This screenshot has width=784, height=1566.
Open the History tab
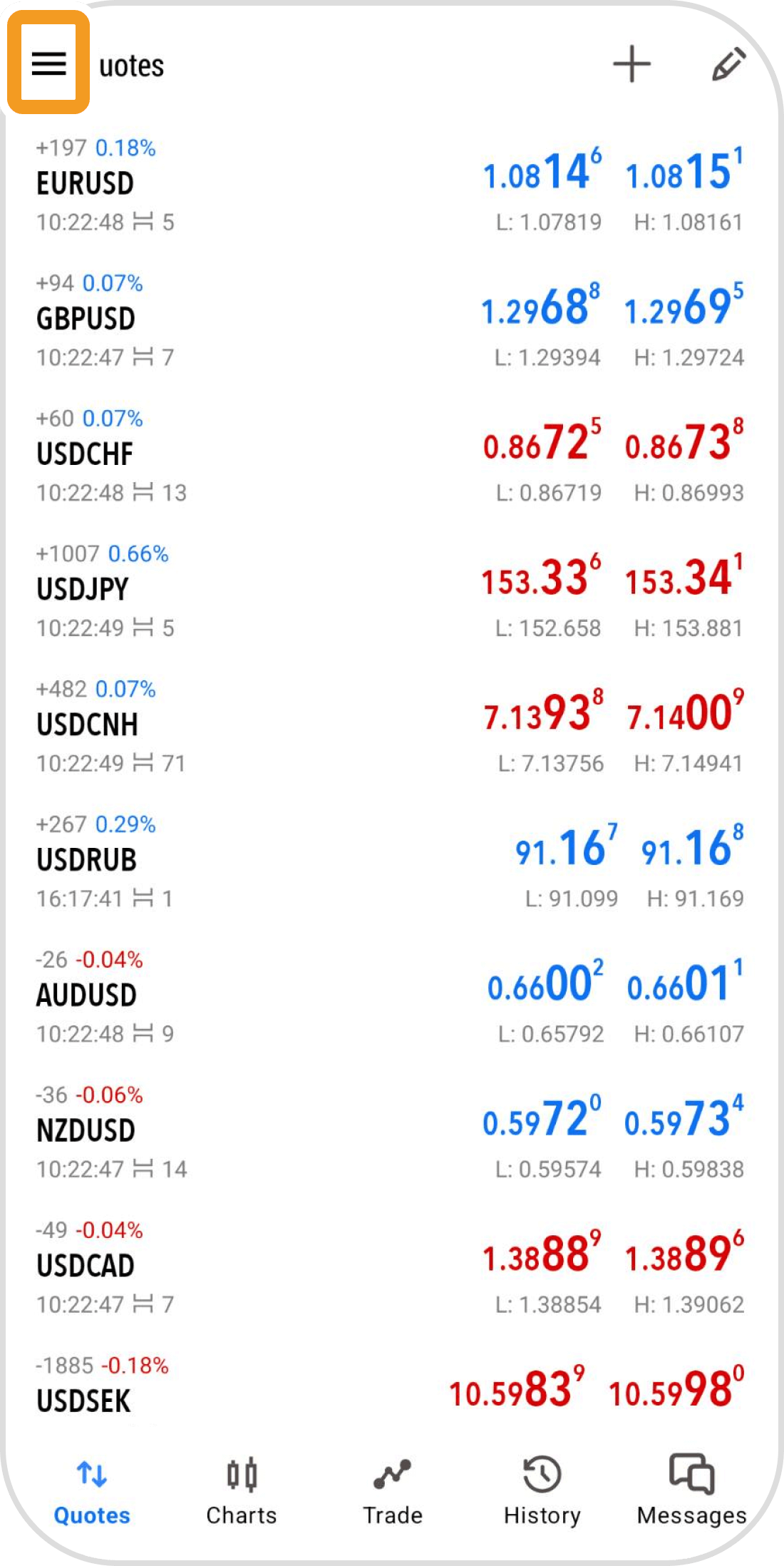(x=542, y=1490)
